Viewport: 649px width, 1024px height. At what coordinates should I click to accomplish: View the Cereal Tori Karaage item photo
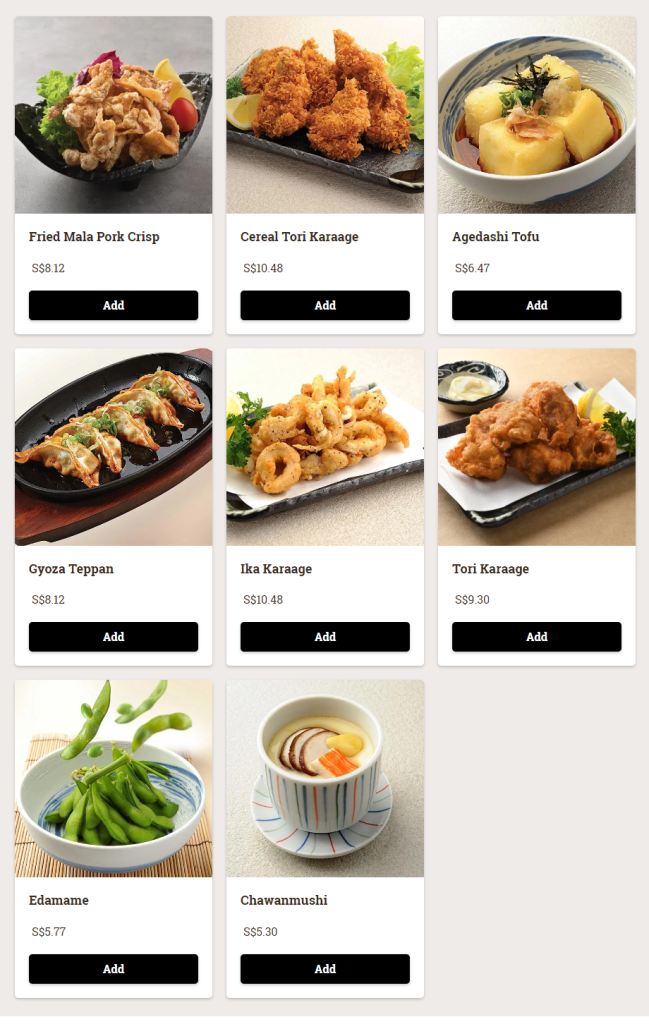point(325,115)
